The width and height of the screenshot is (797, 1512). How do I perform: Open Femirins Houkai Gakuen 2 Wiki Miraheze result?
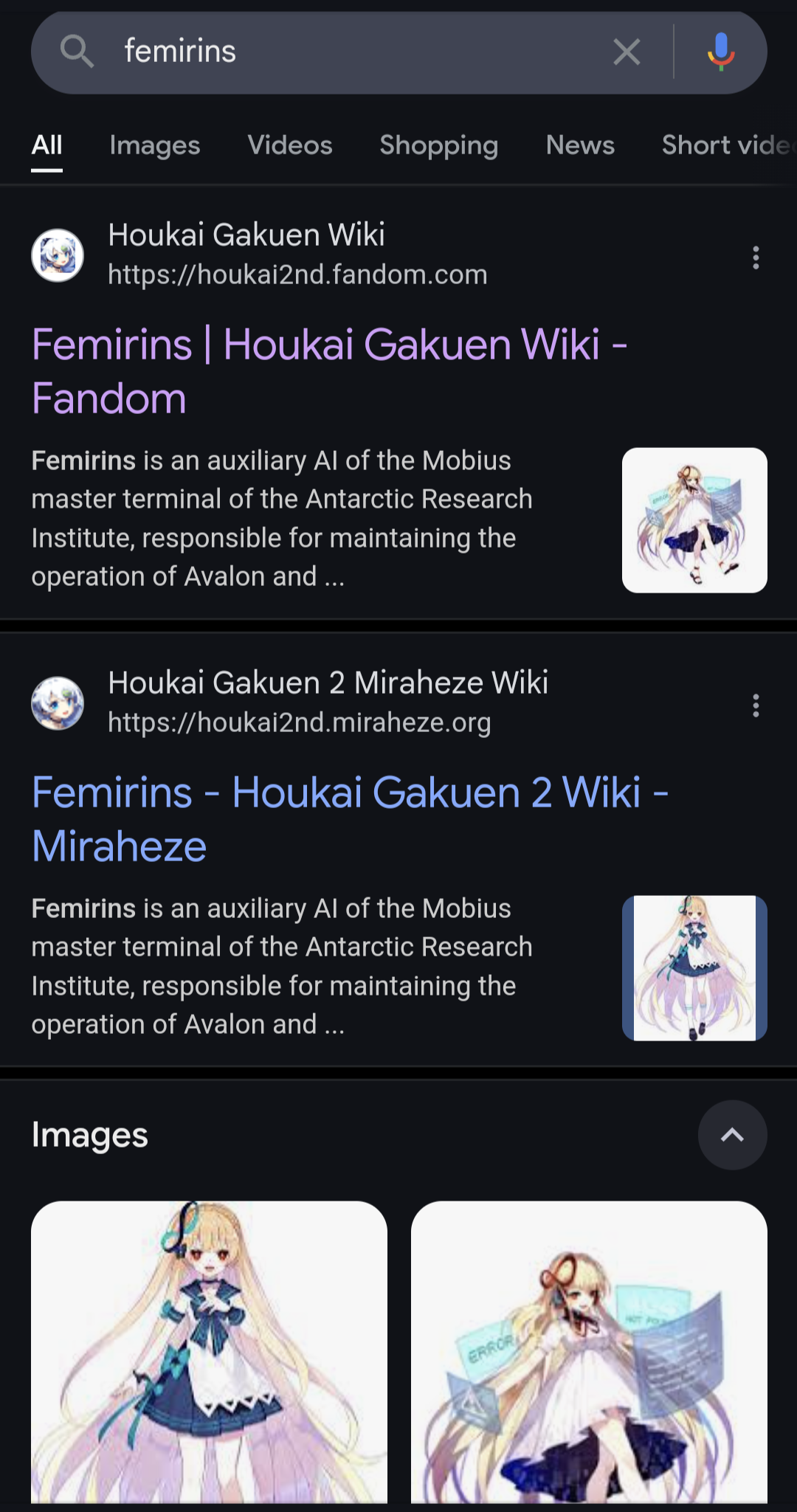click(x=350, y=819)
